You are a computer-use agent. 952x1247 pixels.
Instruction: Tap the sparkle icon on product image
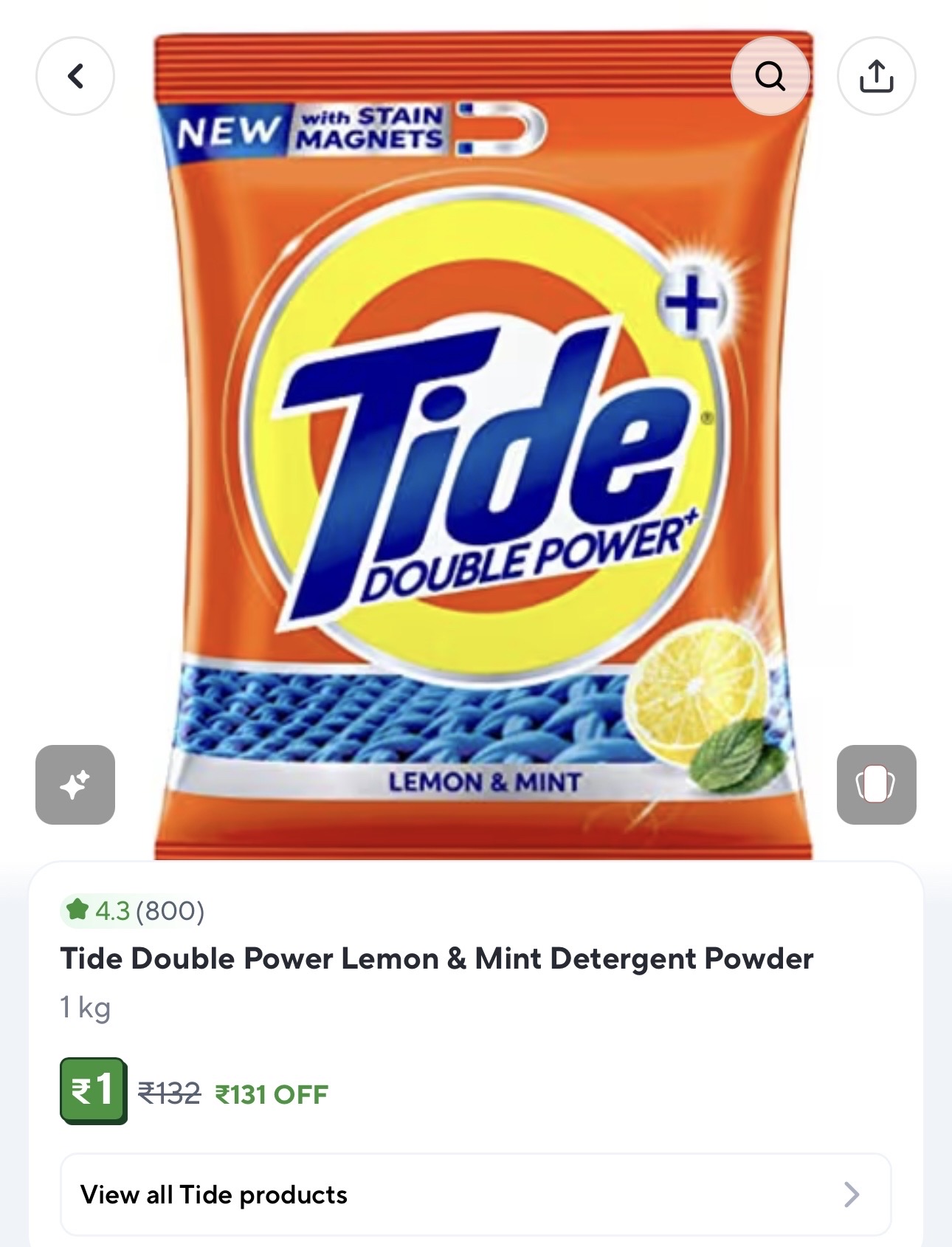[x=75, y=784]
